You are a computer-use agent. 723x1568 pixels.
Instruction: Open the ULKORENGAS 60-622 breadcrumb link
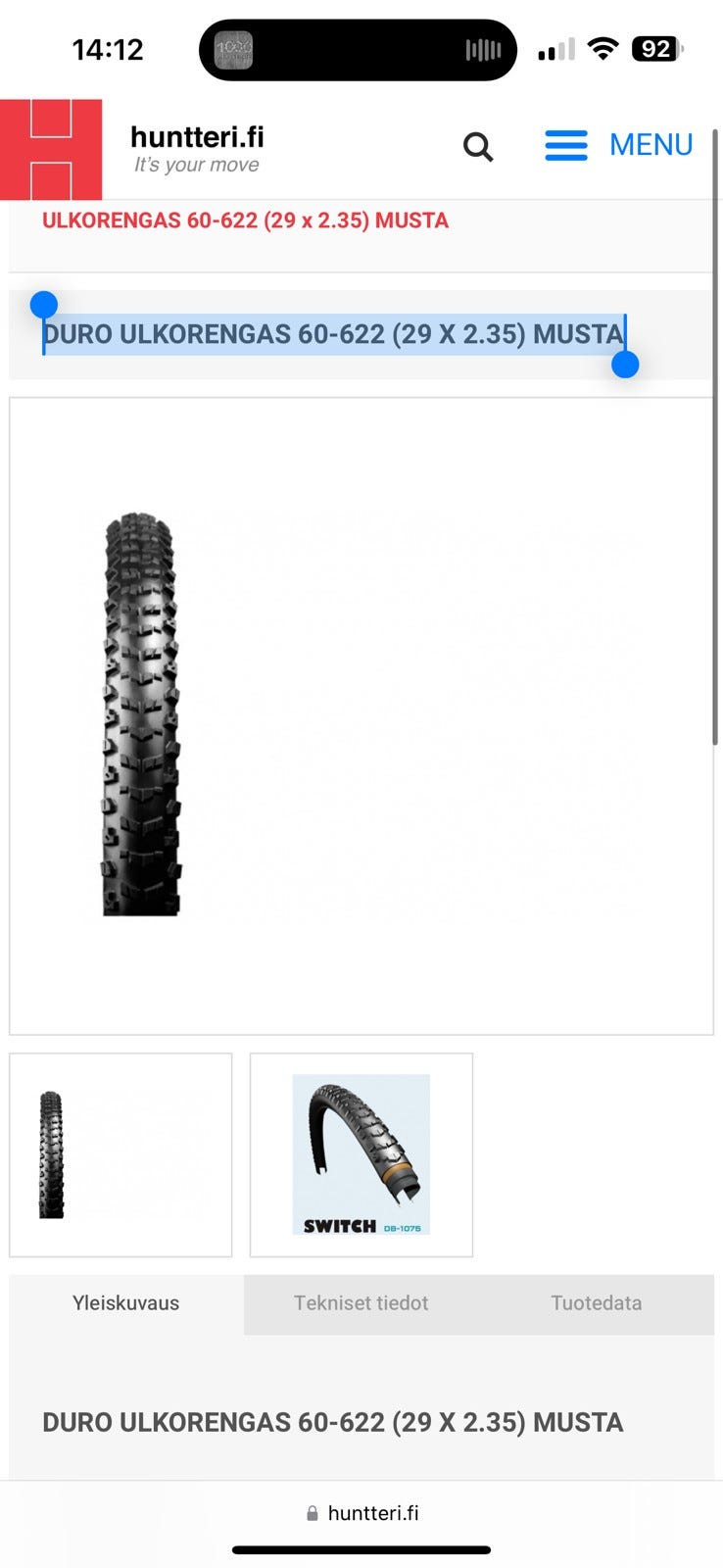tap(245, 220)
